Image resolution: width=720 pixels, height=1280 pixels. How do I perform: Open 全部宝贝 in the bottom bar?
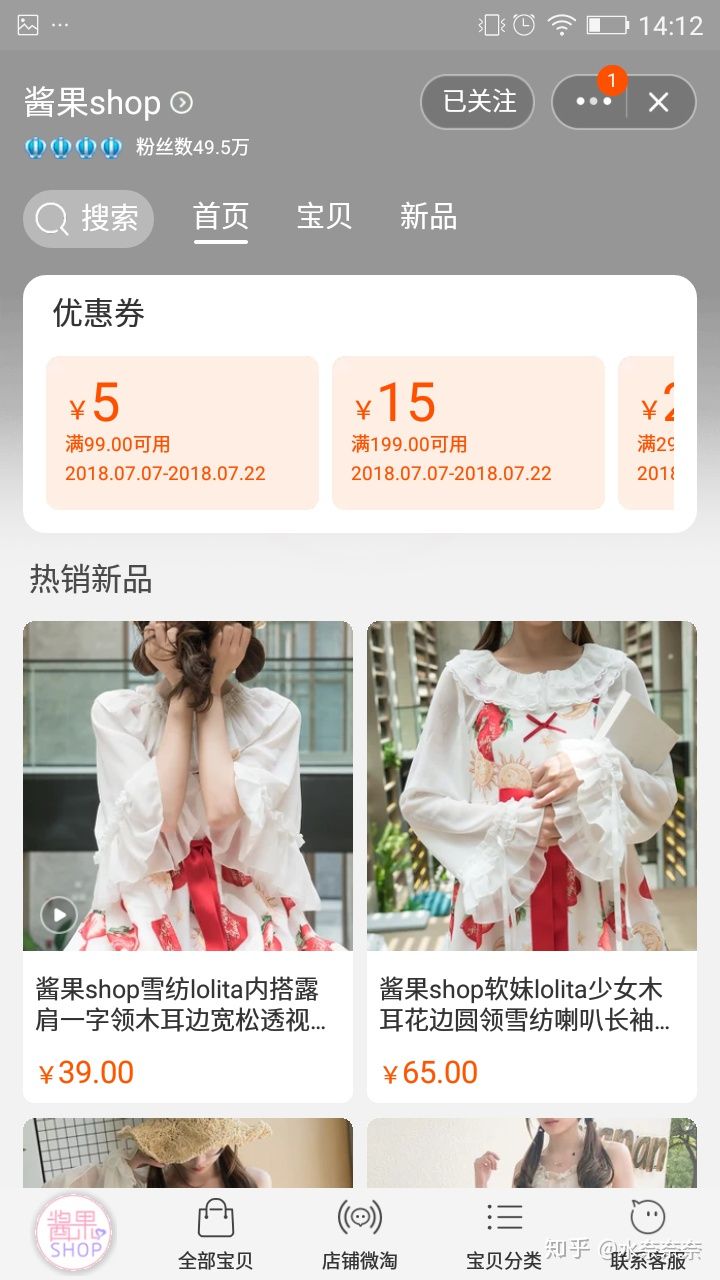tap(215, 1234)
